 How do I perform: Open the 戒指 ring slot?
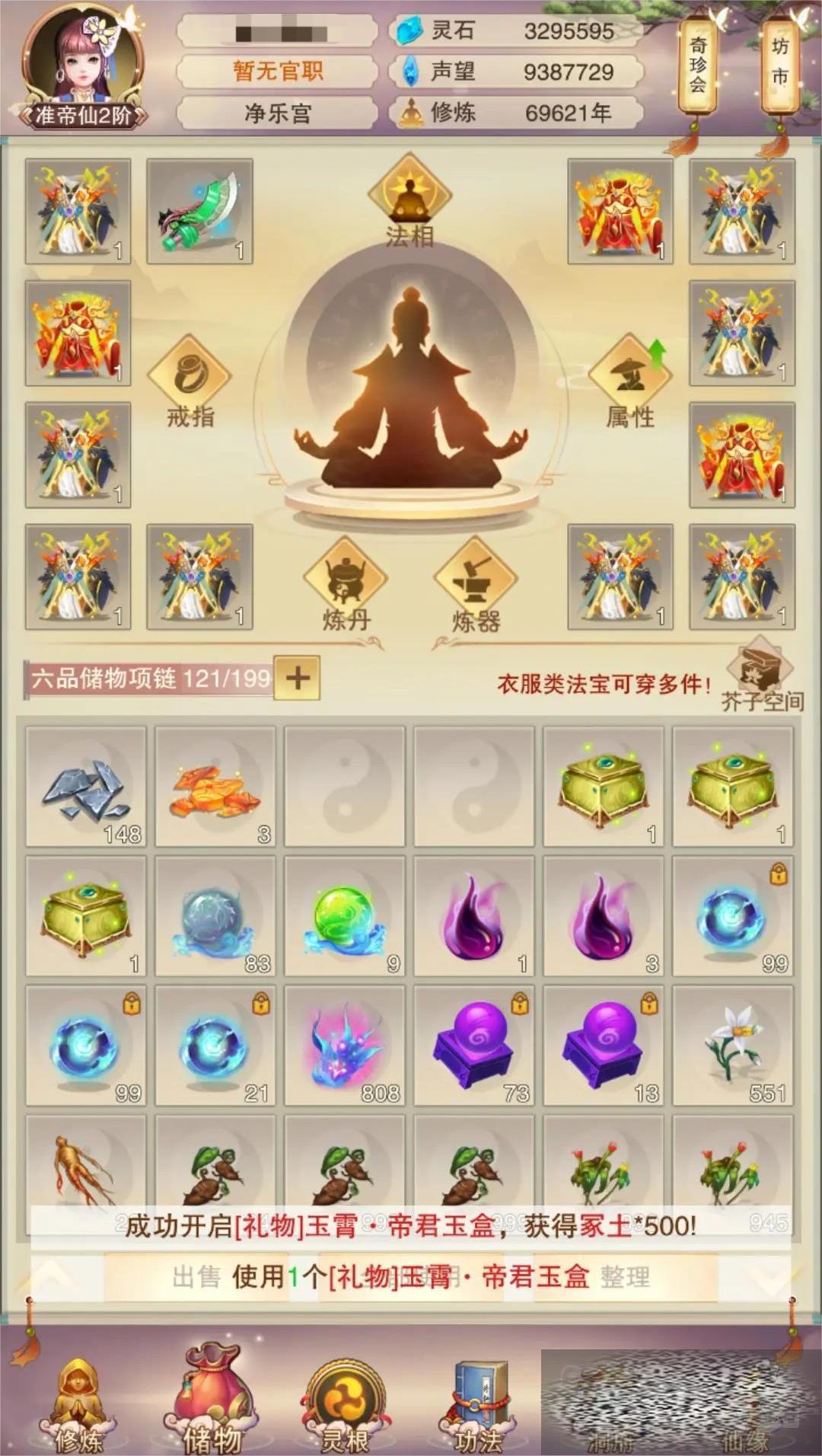click(x=190, y=379)
